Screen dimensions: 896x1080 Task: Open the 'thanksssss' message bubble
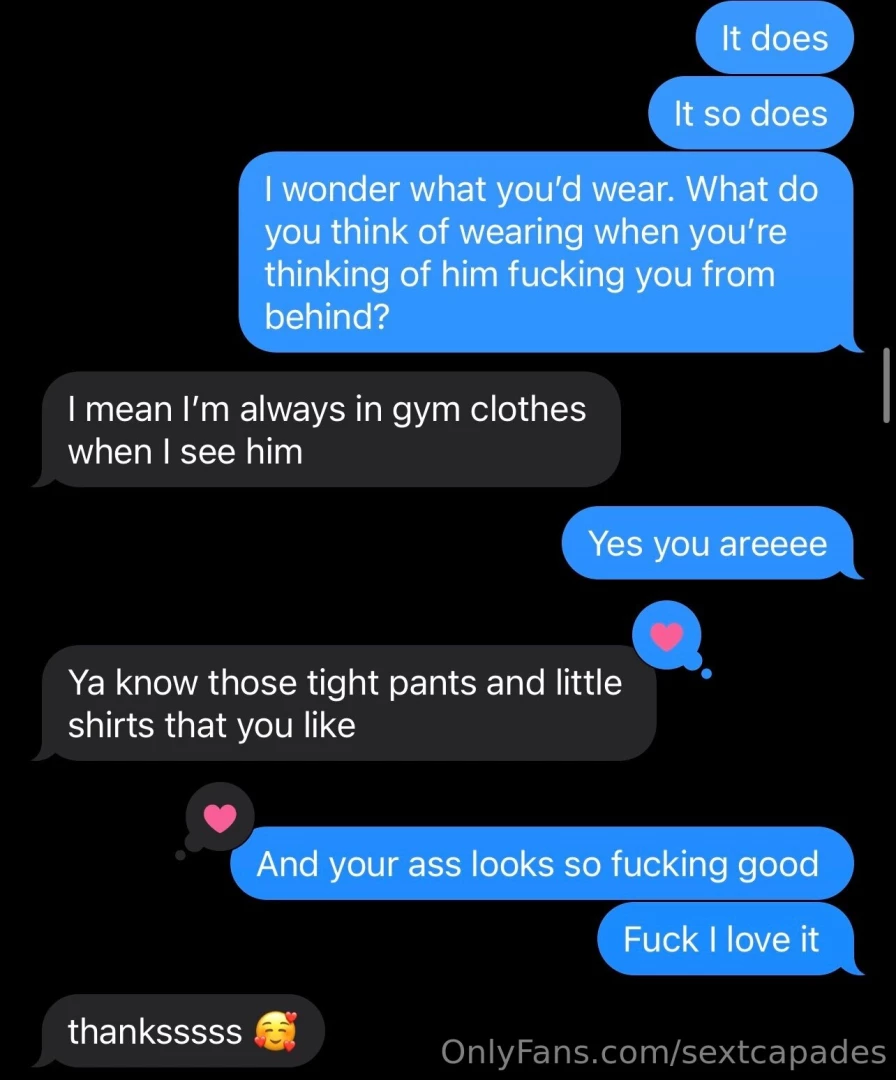coord(180,1031)
